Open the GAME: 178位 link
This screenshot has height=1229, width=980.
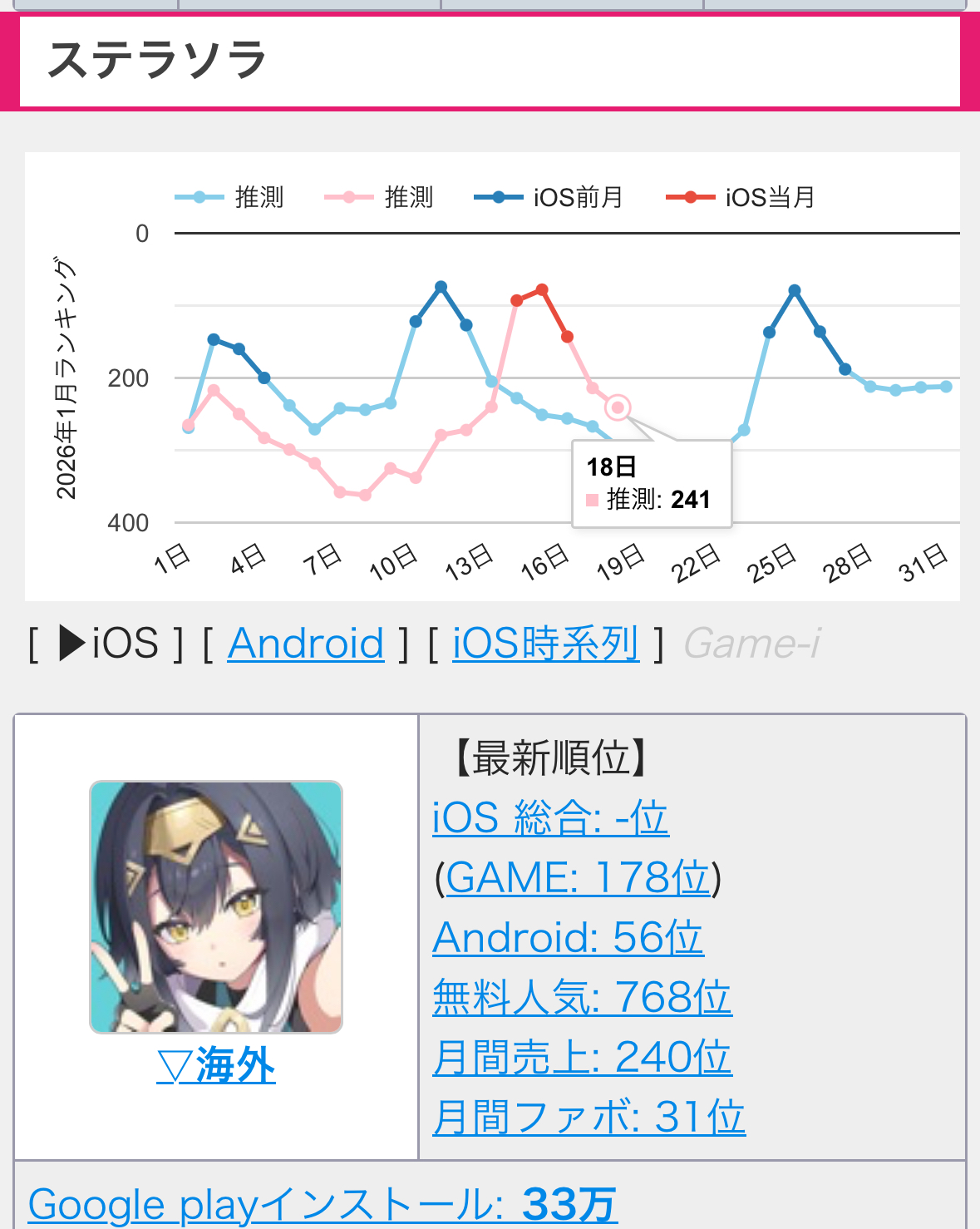click(x=579, y=878)
